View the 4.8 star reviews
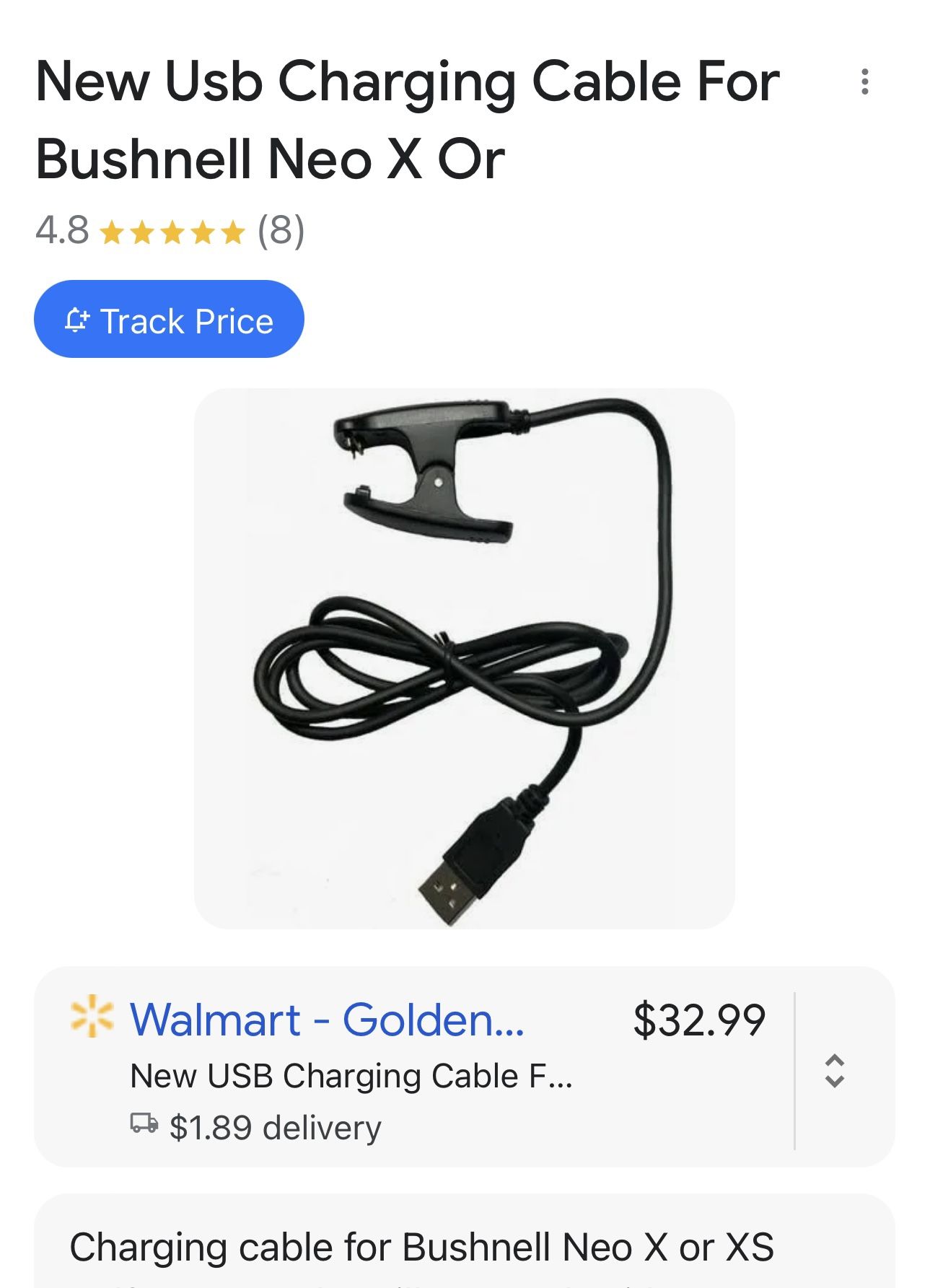The height and width of the screenshot is (1288, 930). [x=170, y=231]
